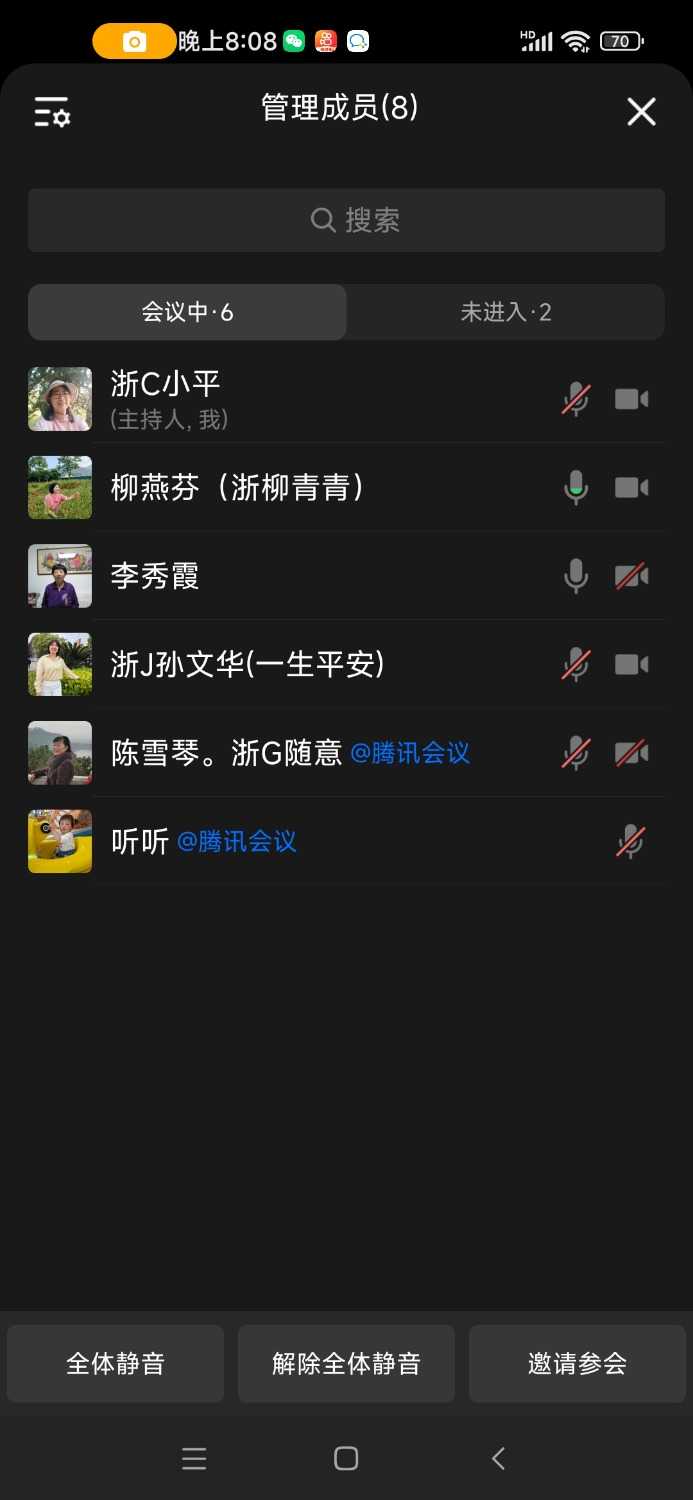Unmute 听听's microphone
The image size is (693, 1500).
630,841
